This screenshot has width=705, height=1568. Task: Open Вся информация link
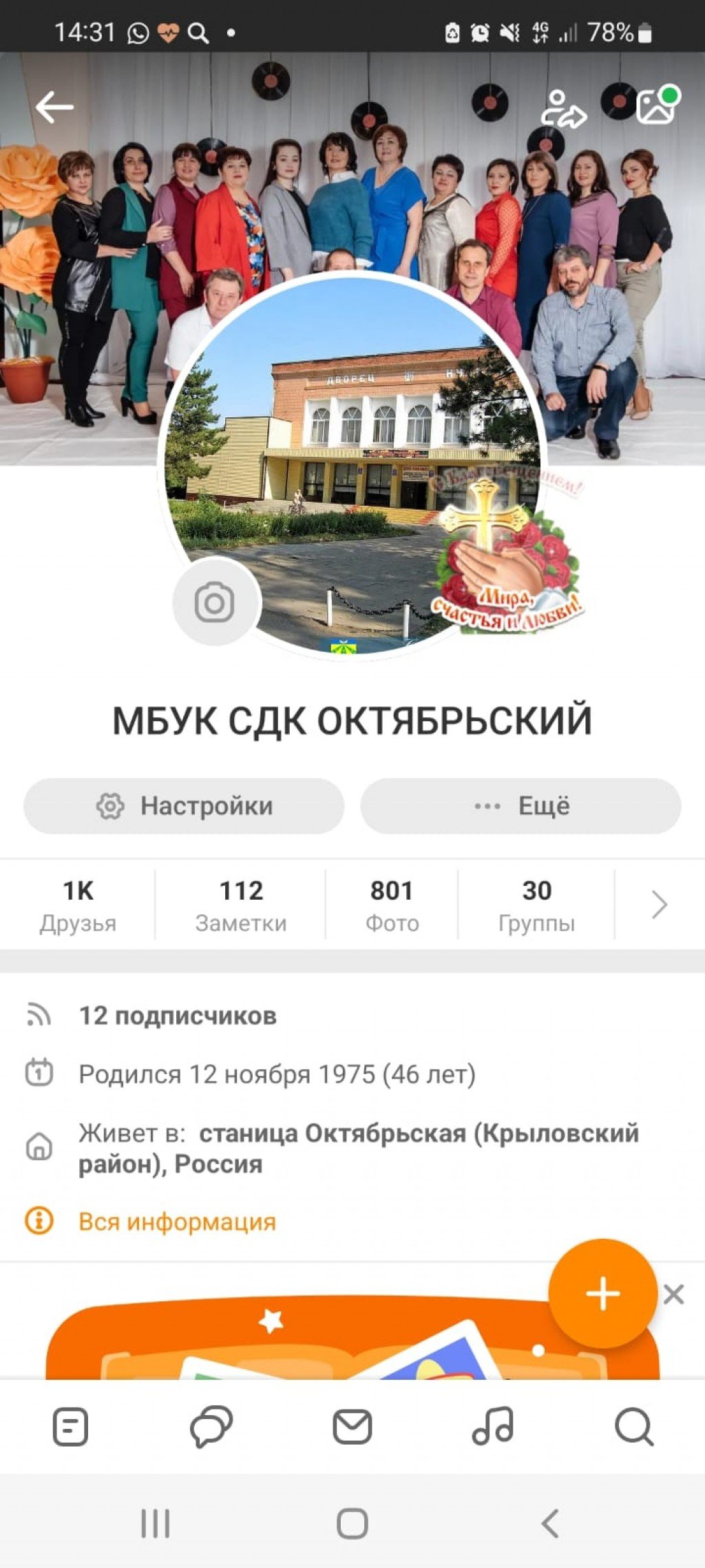tap(177, 1221)
